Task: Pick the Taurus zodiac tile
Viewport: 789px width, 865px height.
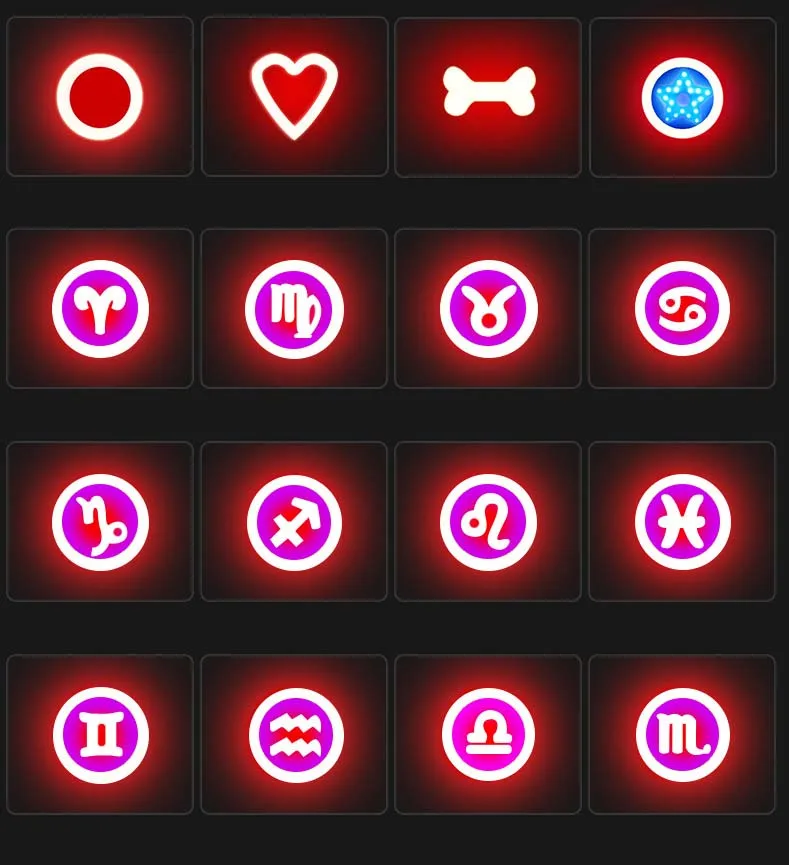Action: pos(488,308)
